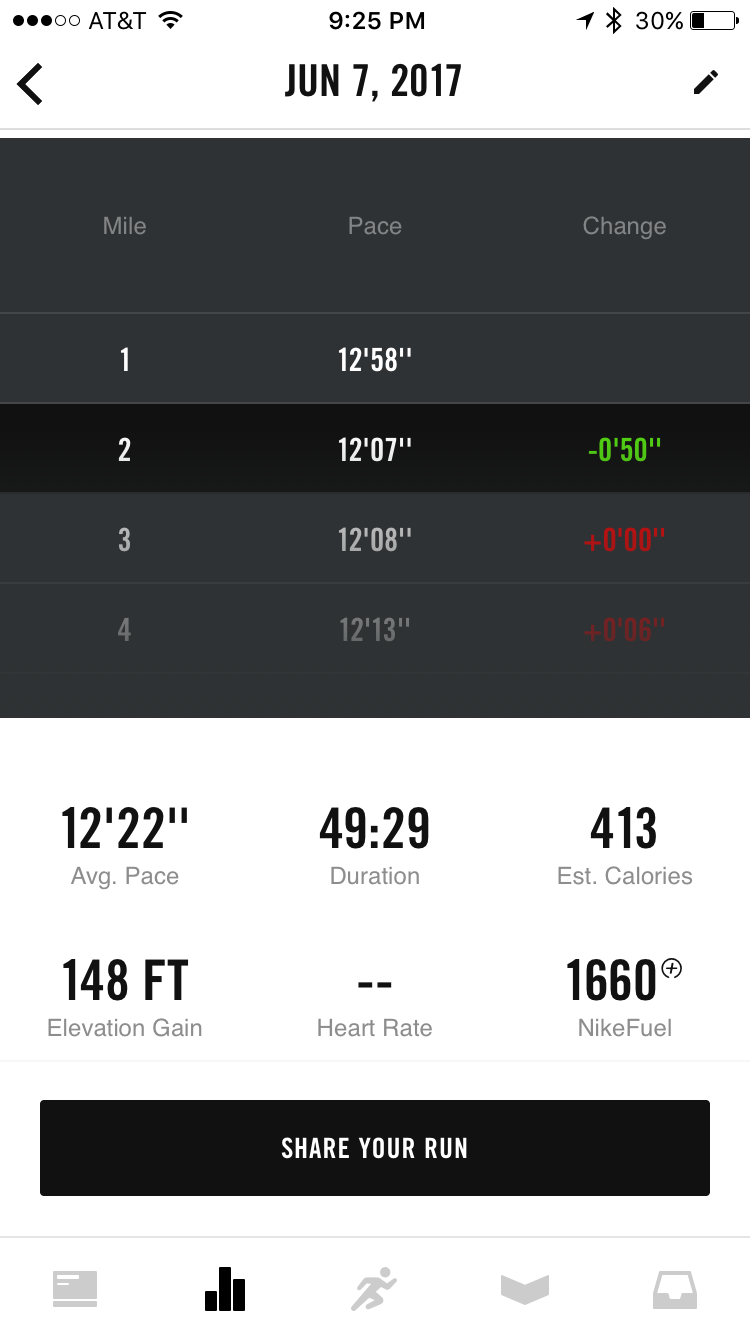
Task: Open the club shield tab
Action: [x=525, y=1288]
